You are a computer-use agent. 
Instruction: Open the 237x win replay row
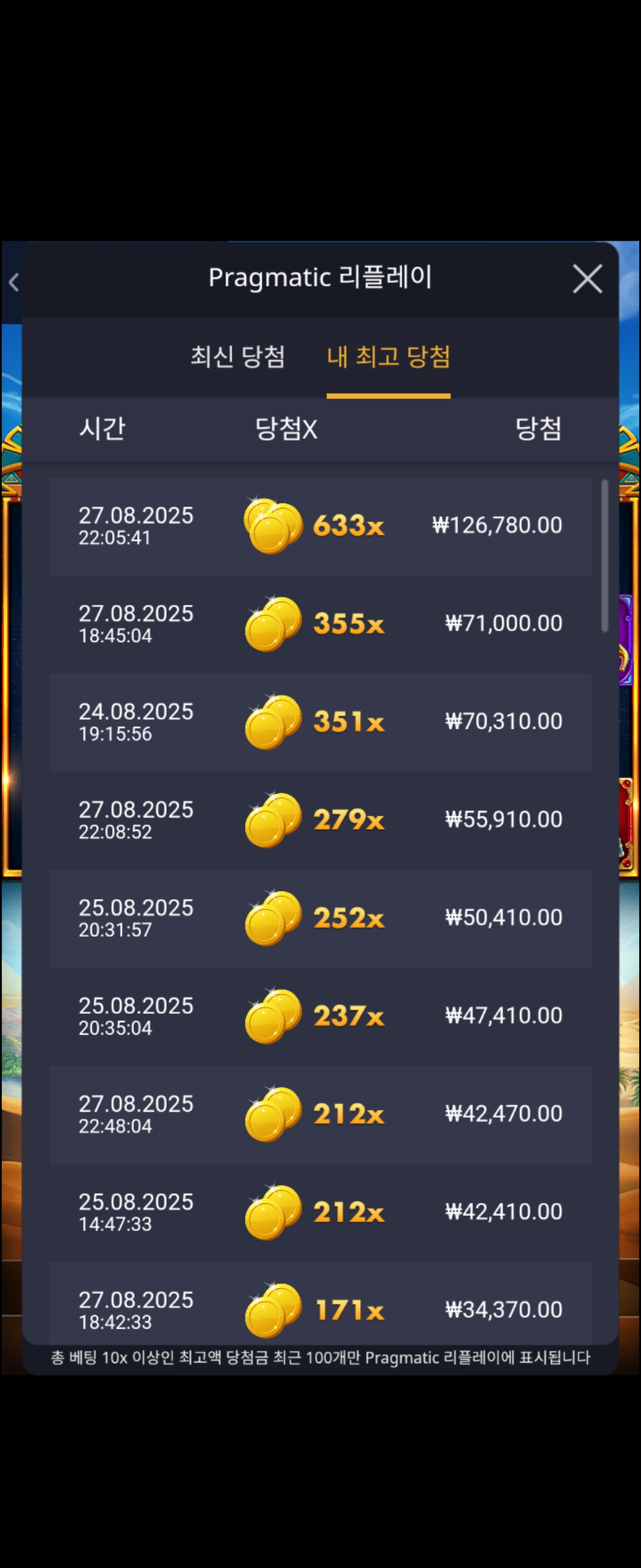click(320, 1016)
